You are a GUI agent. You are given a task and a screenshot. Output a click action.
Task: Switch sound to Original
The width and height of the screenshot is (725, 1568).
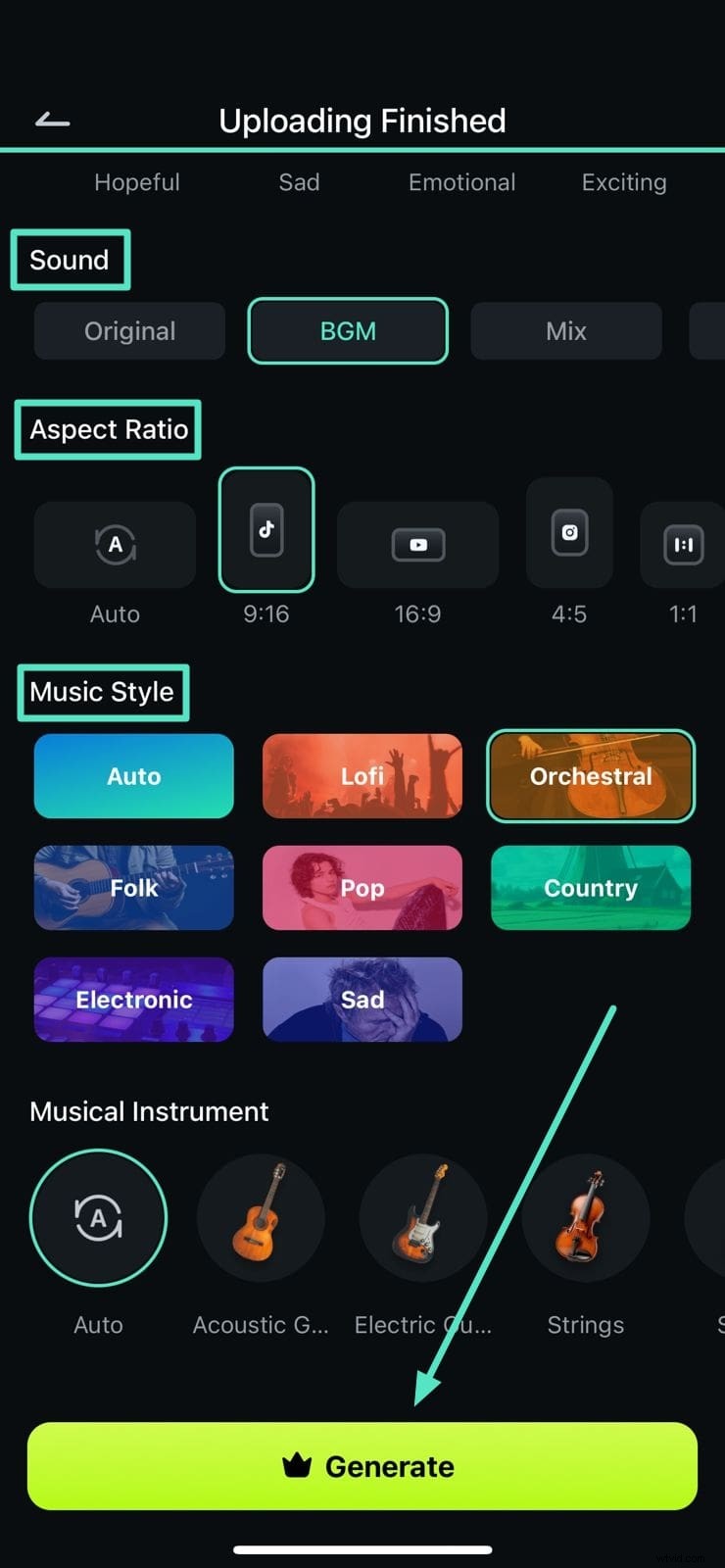(x=129, y=331)
